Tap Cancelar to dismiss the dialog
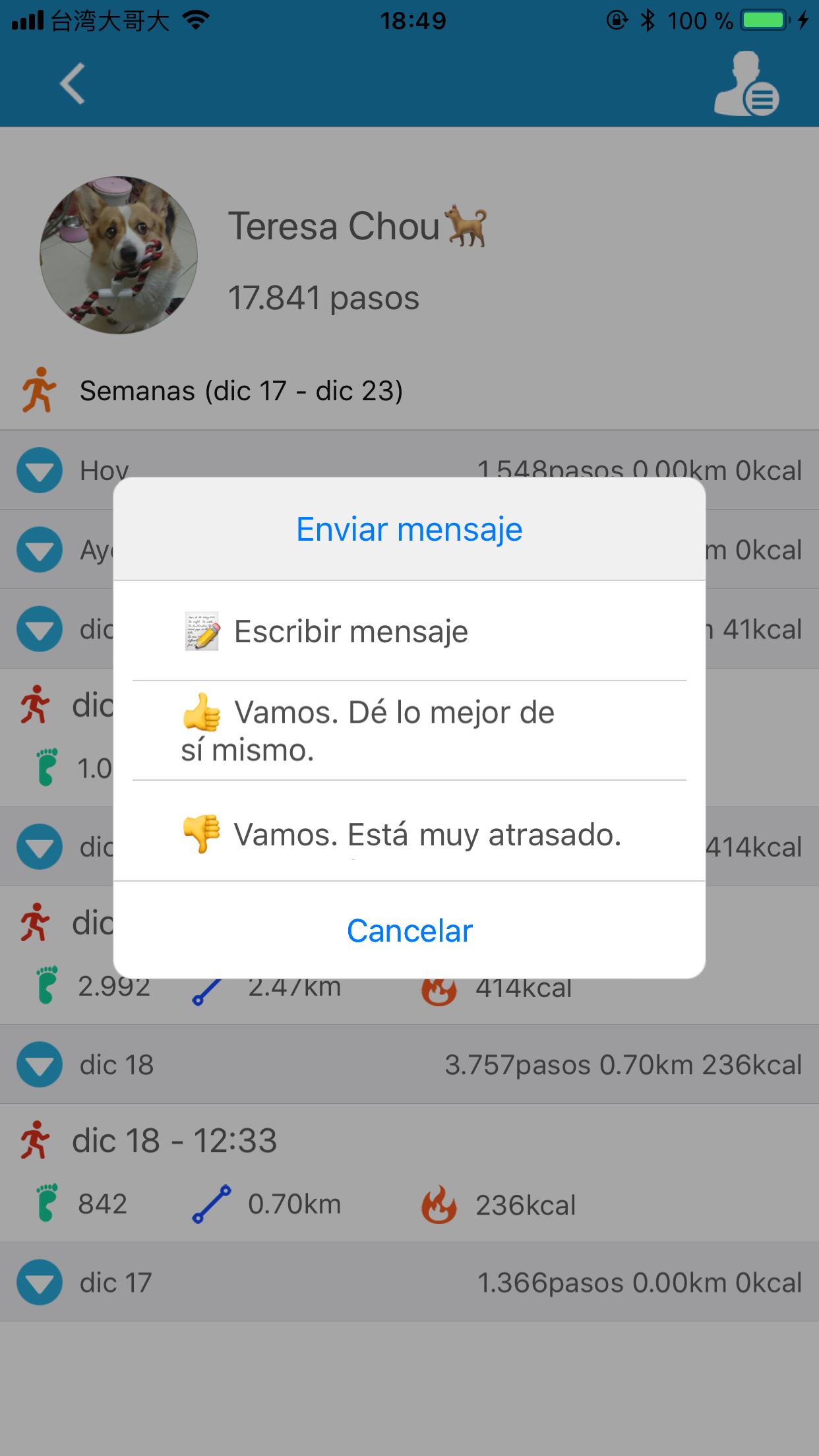Image resolution: width=819 pixels, height=1456 pixels. pos(409,930)
